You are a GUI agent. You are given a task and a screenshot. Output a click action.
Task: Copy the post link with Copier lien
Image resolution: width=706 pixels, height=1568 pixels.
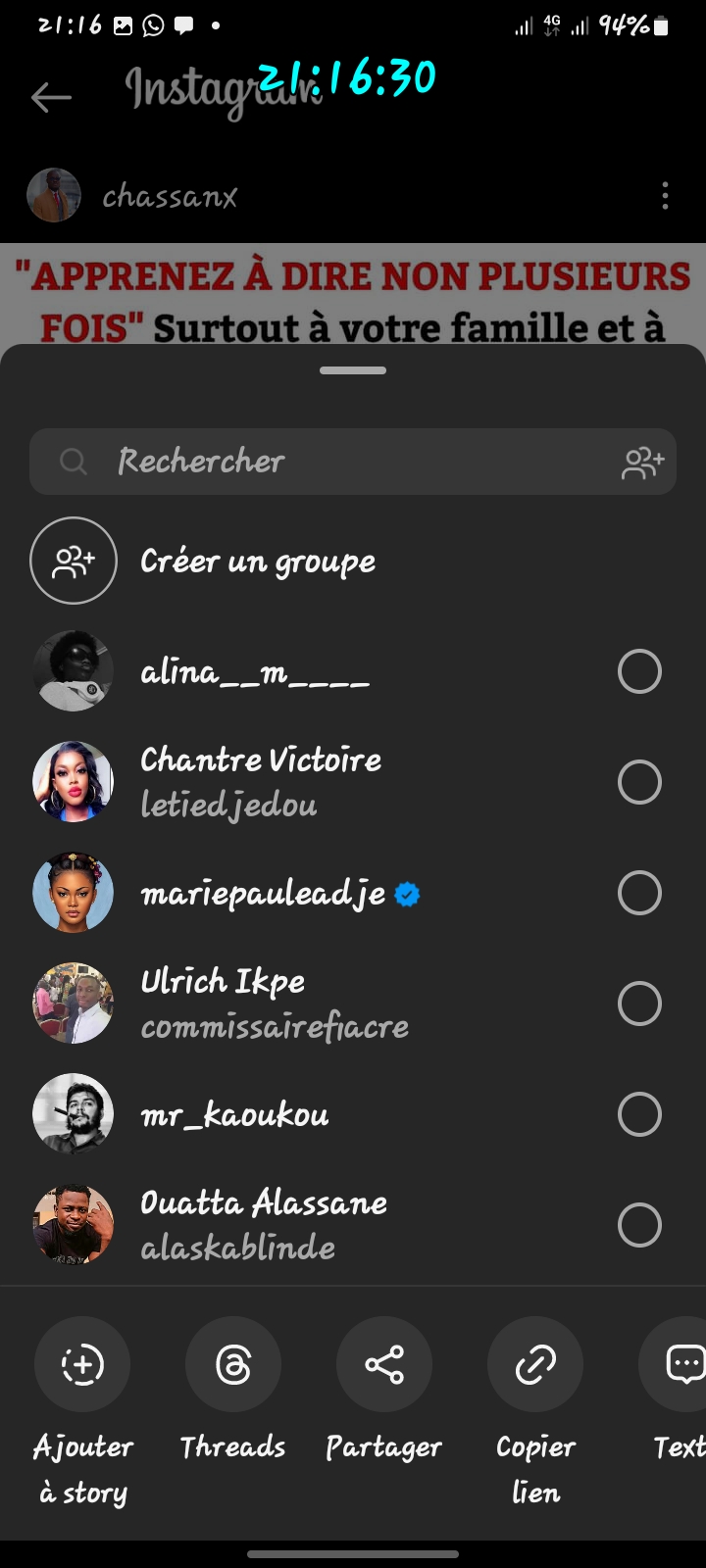(x=535, y=1365)
